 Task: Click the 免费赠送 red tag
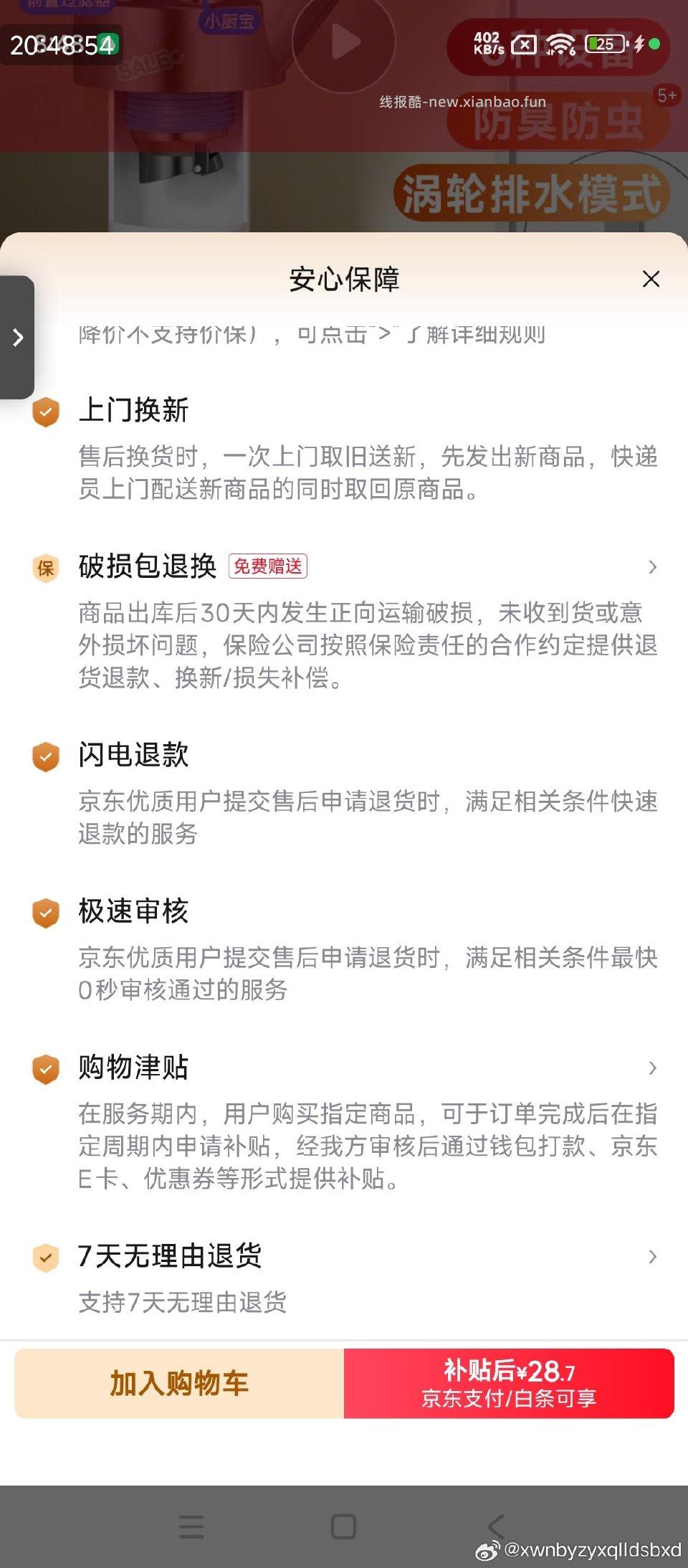tap(269, 567)
